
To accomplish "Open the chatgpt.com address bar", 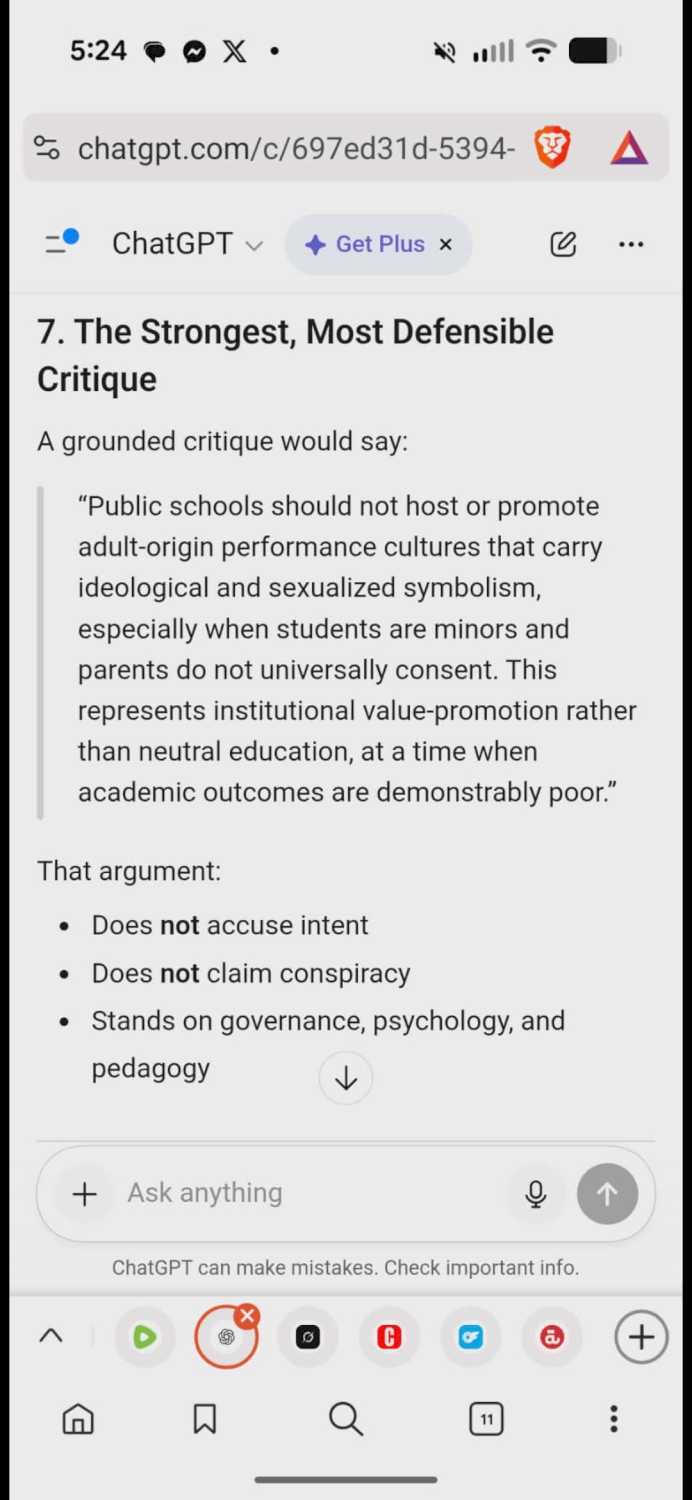I will coord(295,149).
